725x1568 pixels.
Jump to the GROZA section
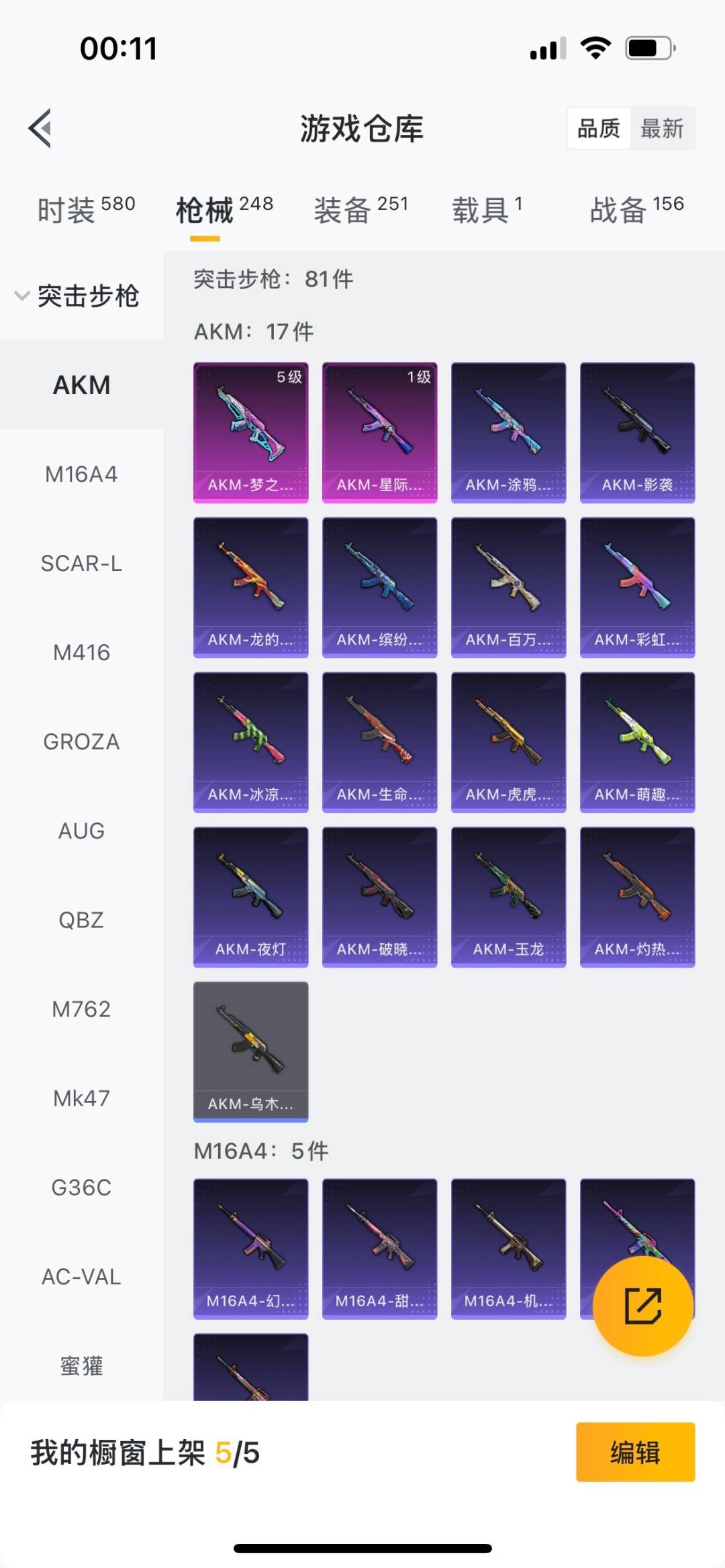tap(82, 742)
